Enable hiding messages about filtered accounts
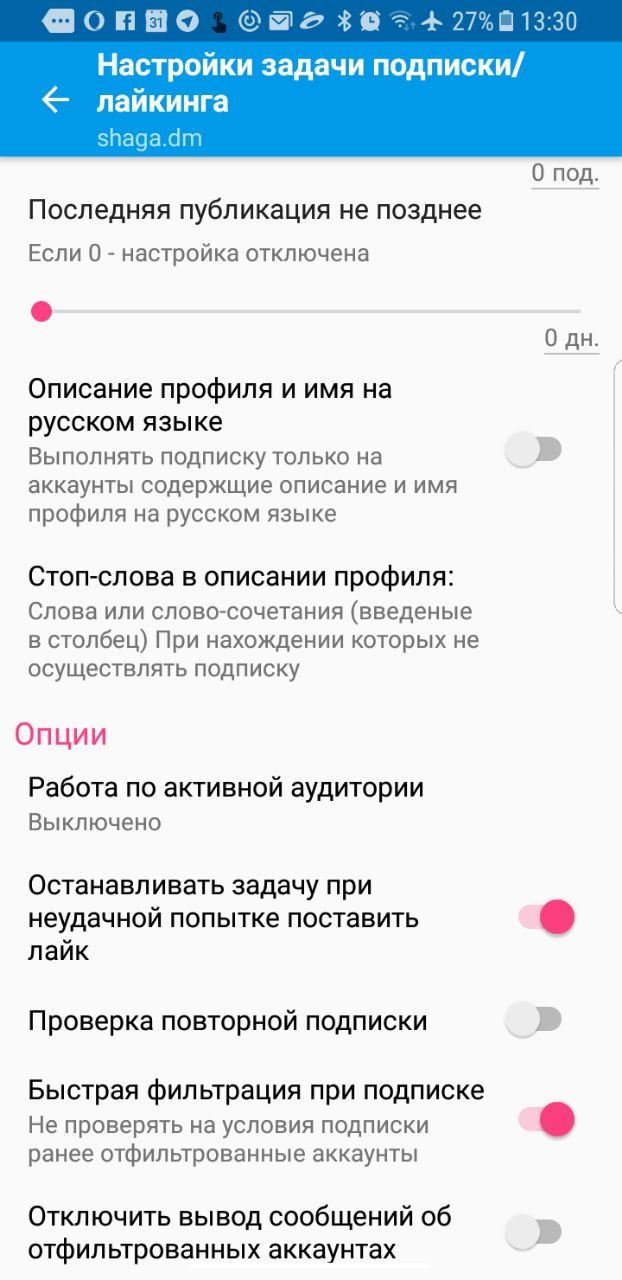Image resolution: width=622 pixels, height=1280 pixels. click(x=534, y=1233)
